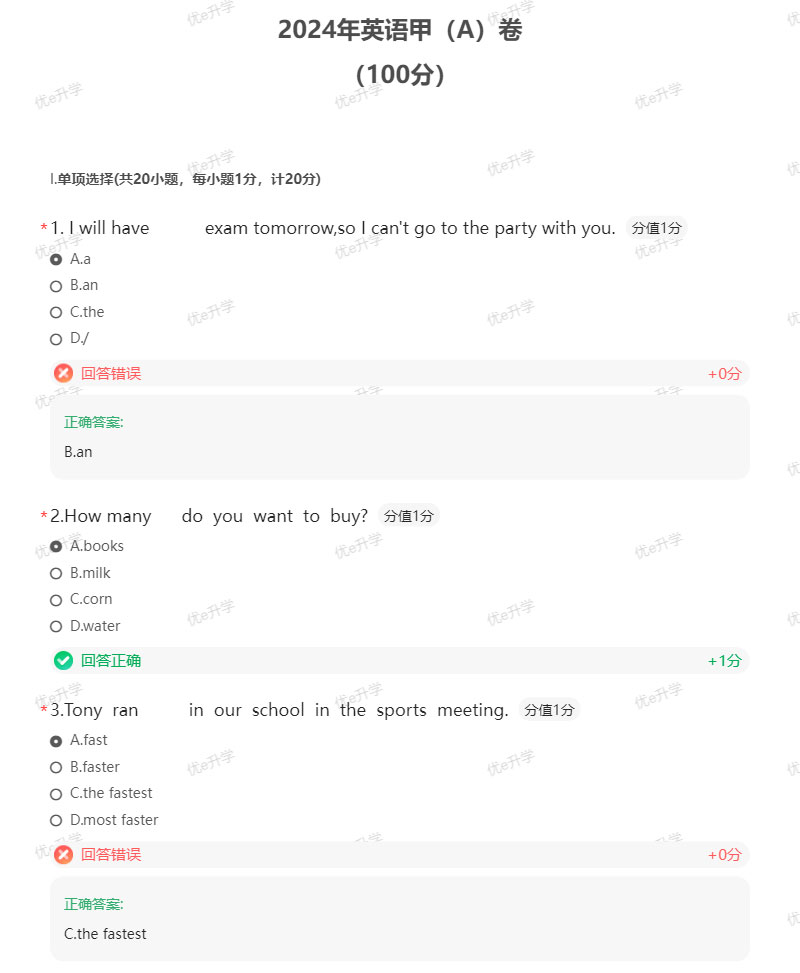Choose the D.water option
The height and width of the screenshot is (973, 800).
[x=56, y=627]
